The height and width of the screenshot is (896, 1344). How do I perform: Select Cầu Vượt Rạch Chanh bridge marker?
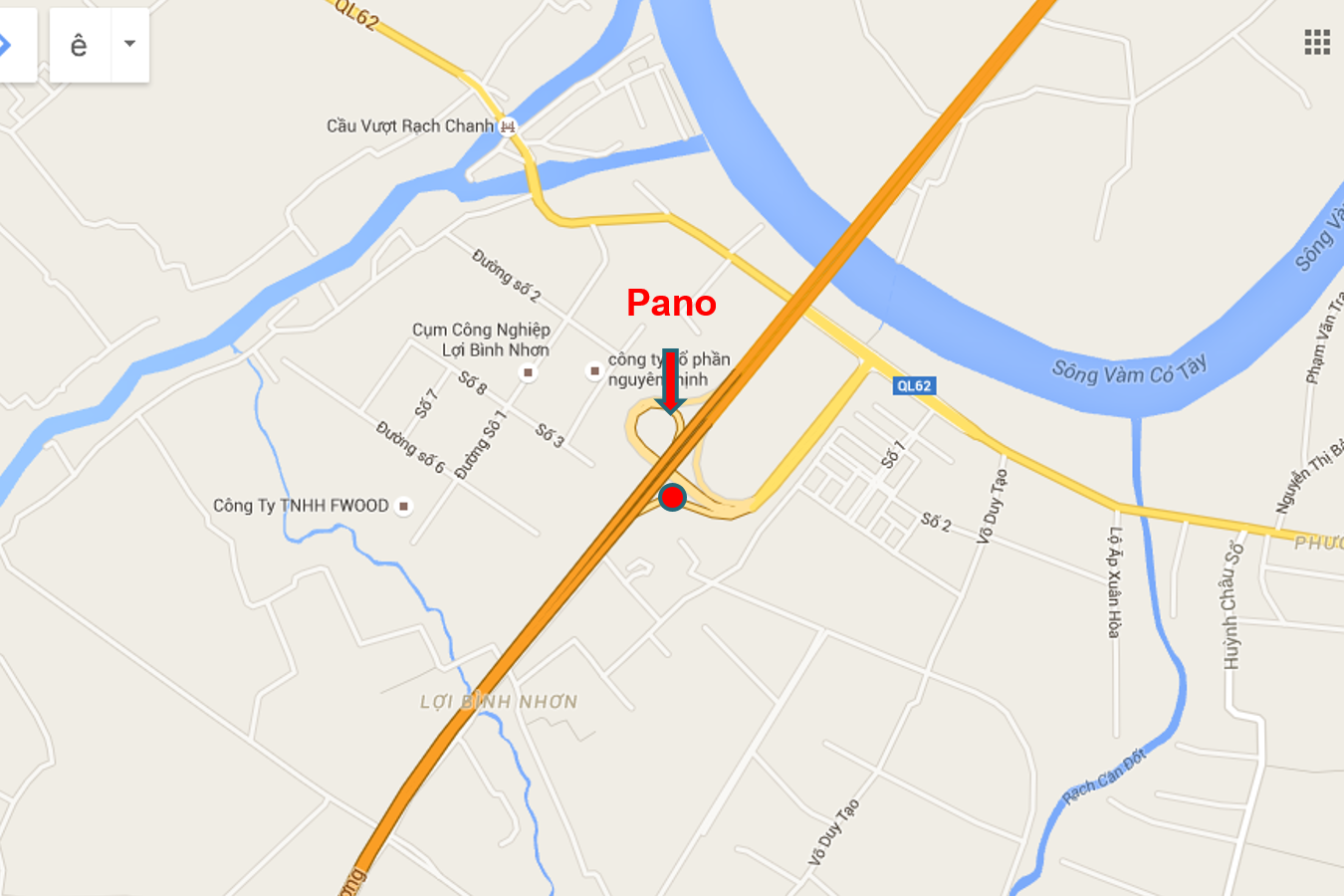(509, 126)
